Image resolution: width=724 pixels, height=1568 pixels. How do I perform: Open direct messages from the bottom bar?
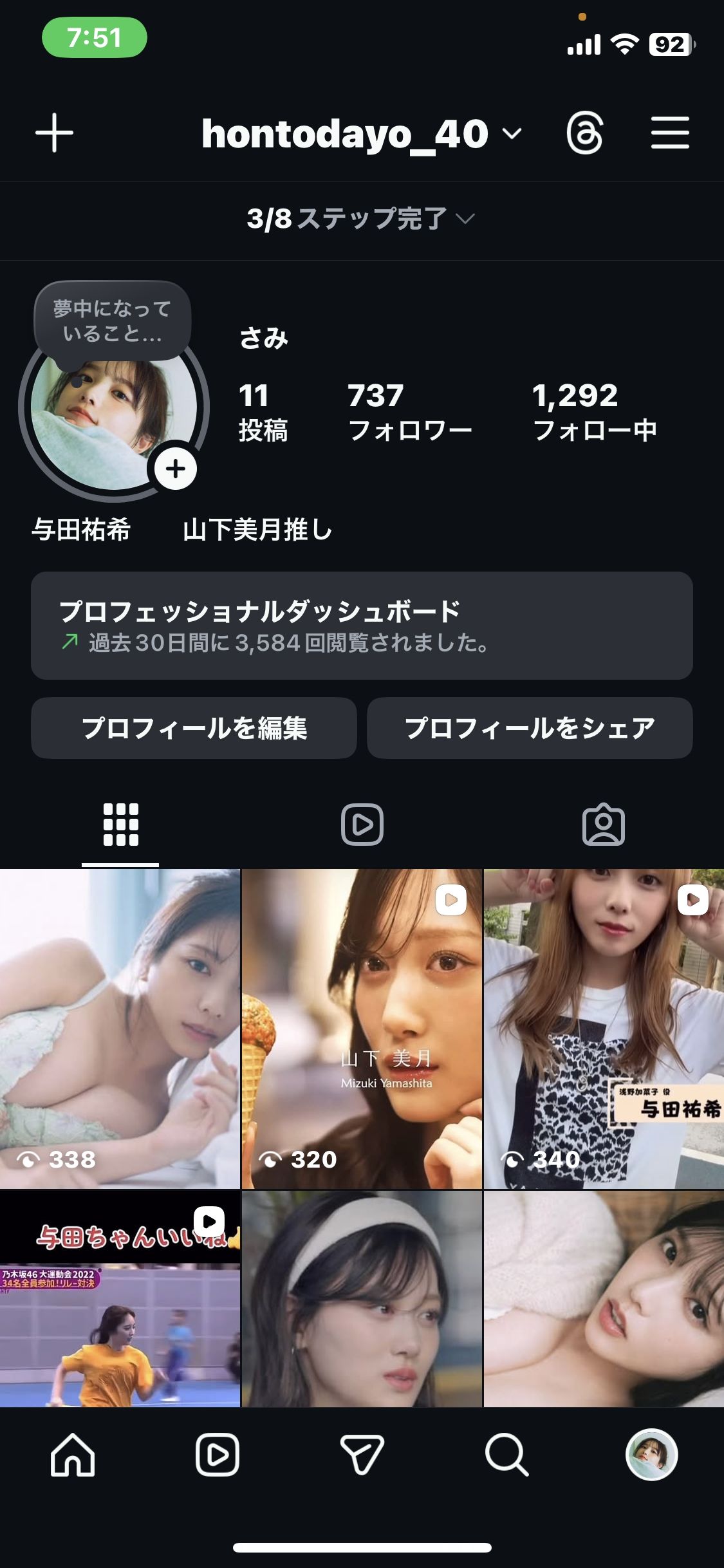362,1455
